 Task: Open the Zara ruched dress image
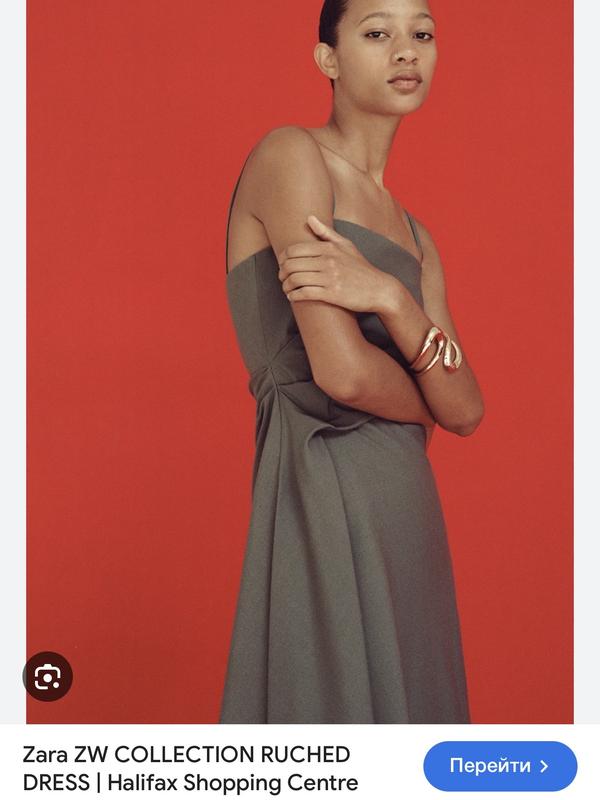tap(300, 360)
